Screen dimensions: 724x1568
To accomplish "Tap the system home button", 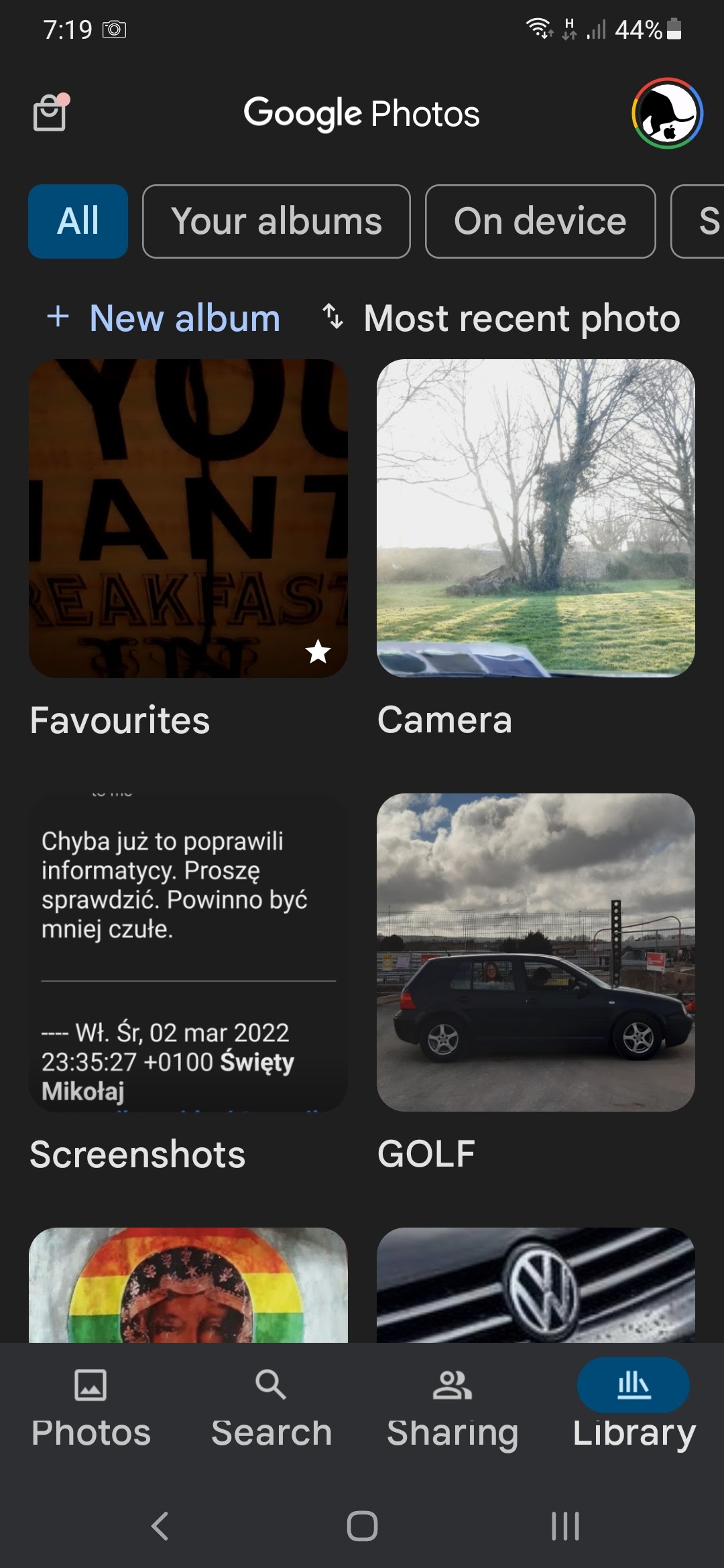I will (x=362, y=1526).
